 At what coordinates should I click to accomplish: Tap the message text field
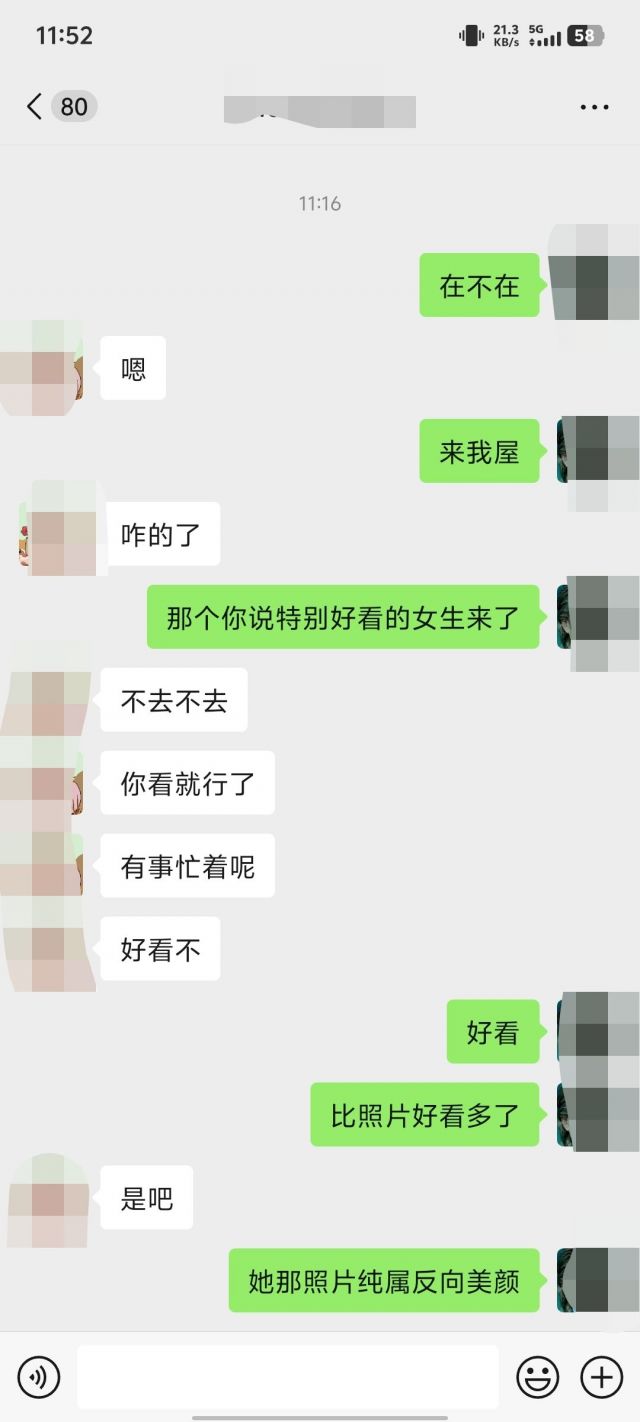[x=288, y=1377]
